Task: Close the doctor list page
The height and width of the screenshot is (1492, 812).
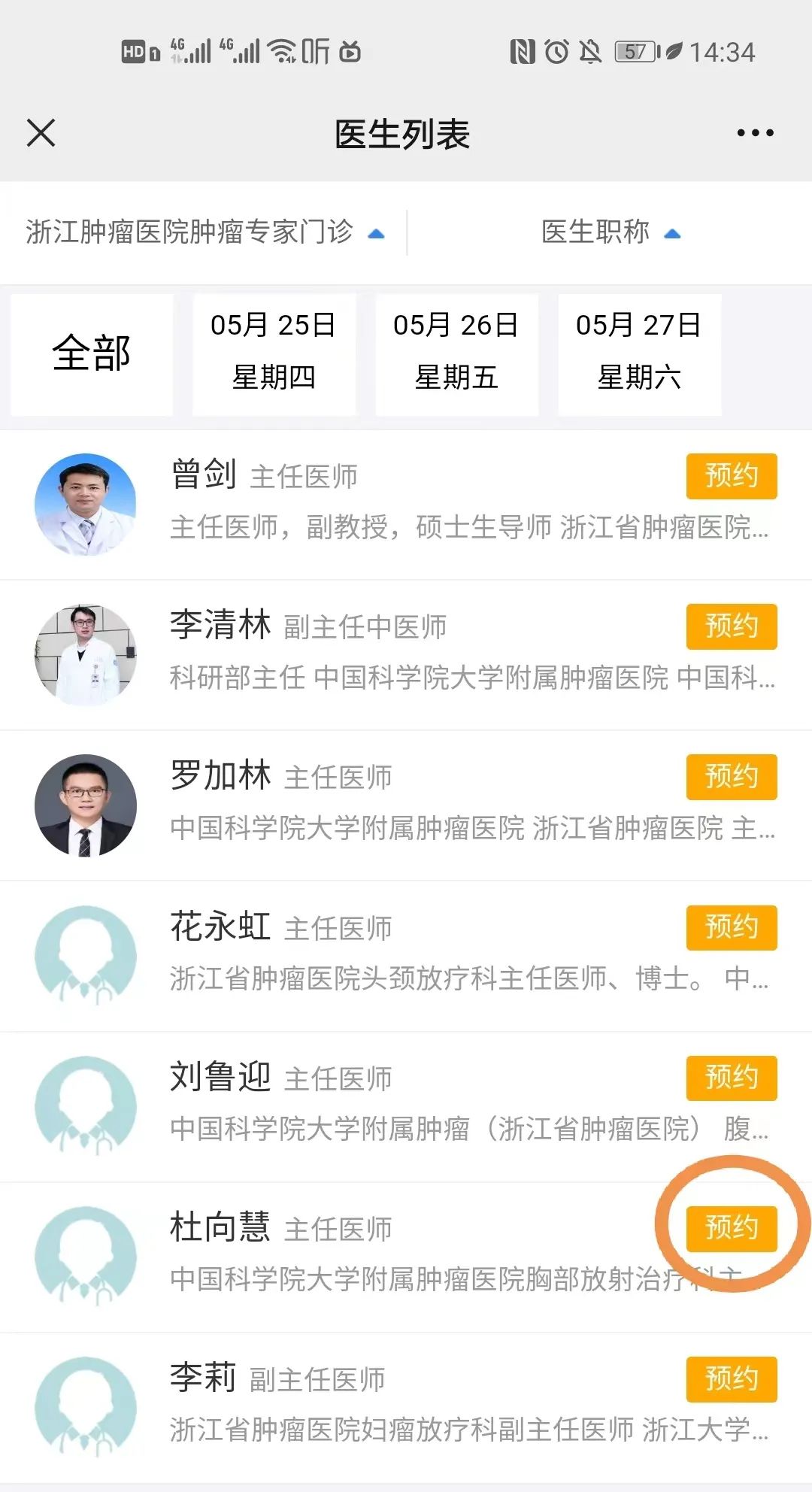Action: tap(41, 133)
